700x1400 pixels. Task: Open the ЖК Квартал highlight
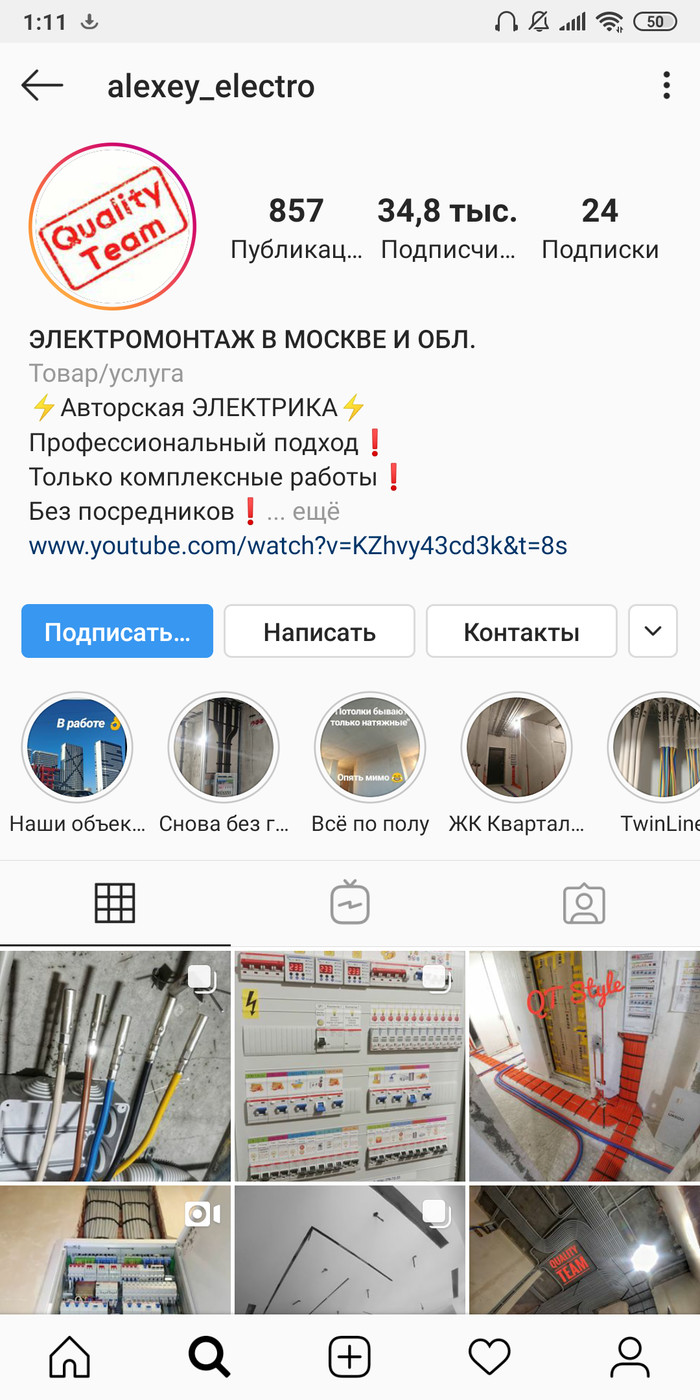(516, 747)
